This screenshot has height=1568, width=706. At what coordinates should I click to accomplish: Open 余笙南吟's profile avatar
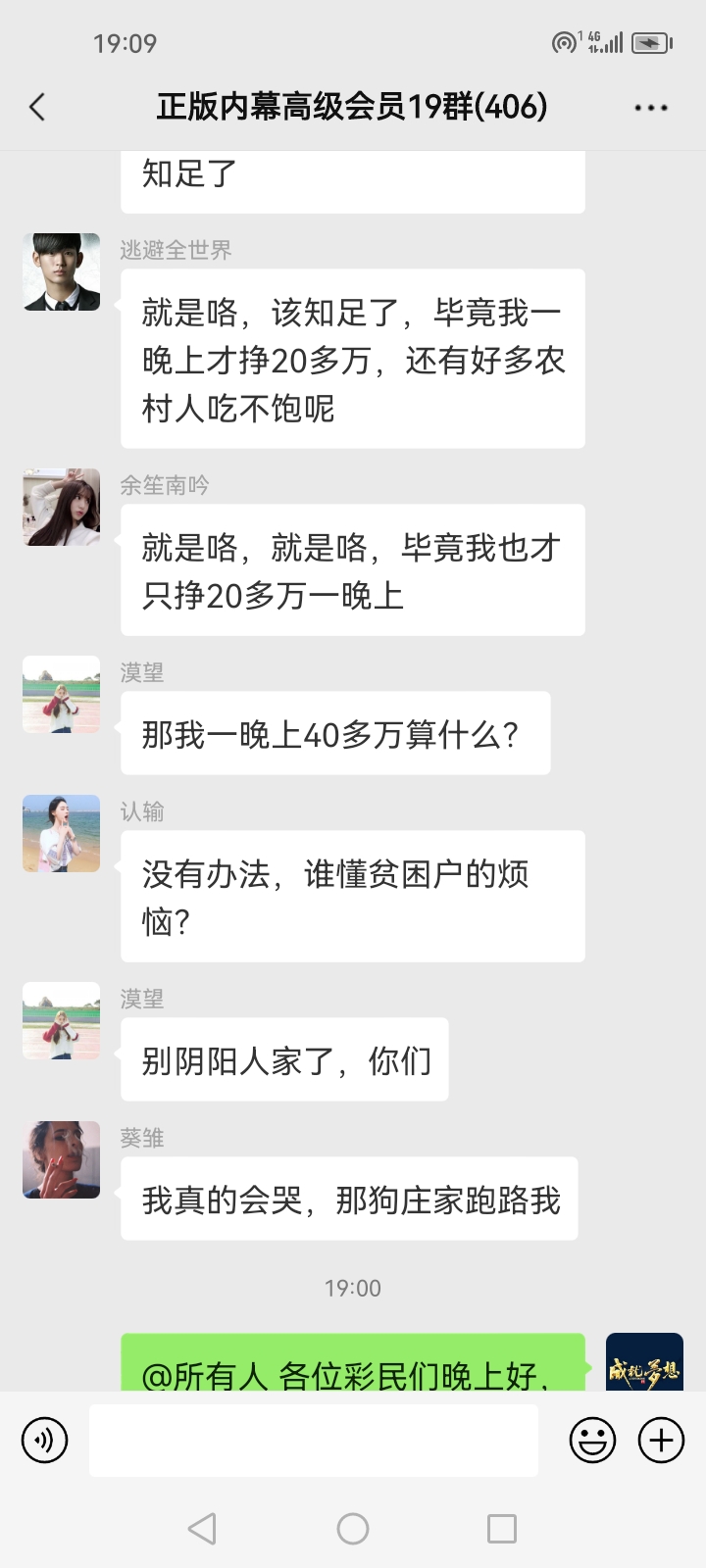click(62, 507)
